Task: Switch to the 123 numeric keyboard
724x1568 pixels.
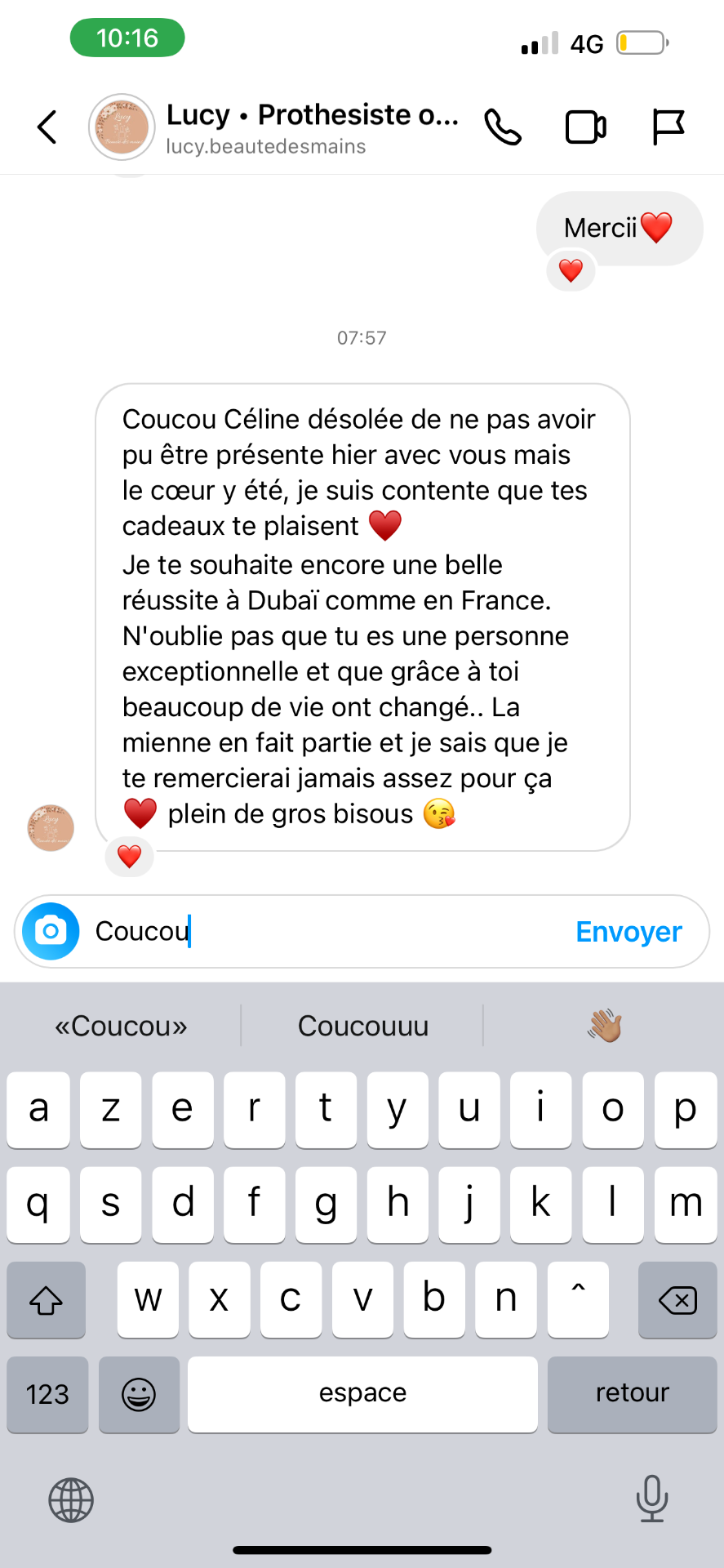Action: pyautogui.click(x=47, y=1394)
